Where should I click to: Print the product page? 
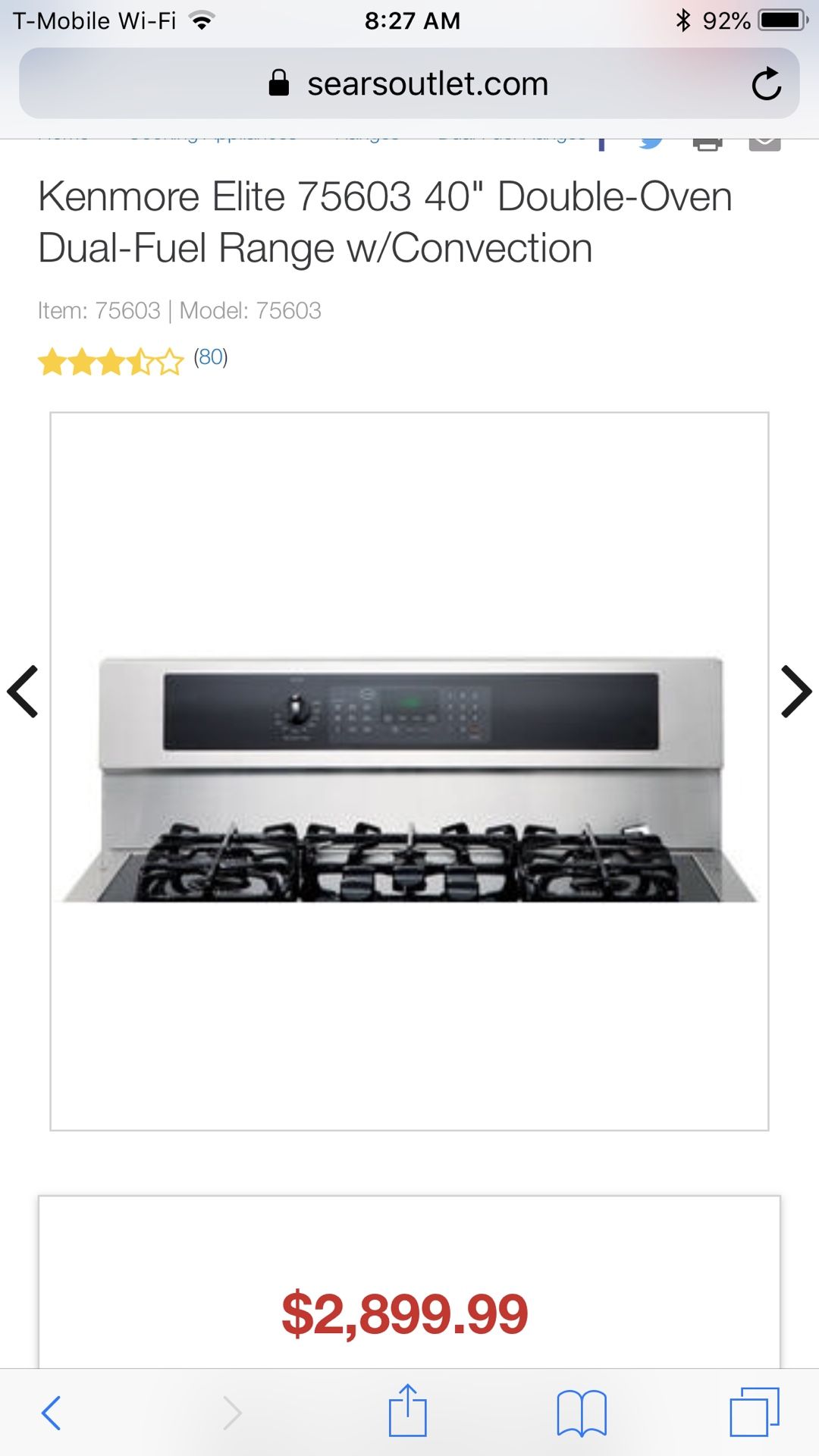[x=707, y=143]
